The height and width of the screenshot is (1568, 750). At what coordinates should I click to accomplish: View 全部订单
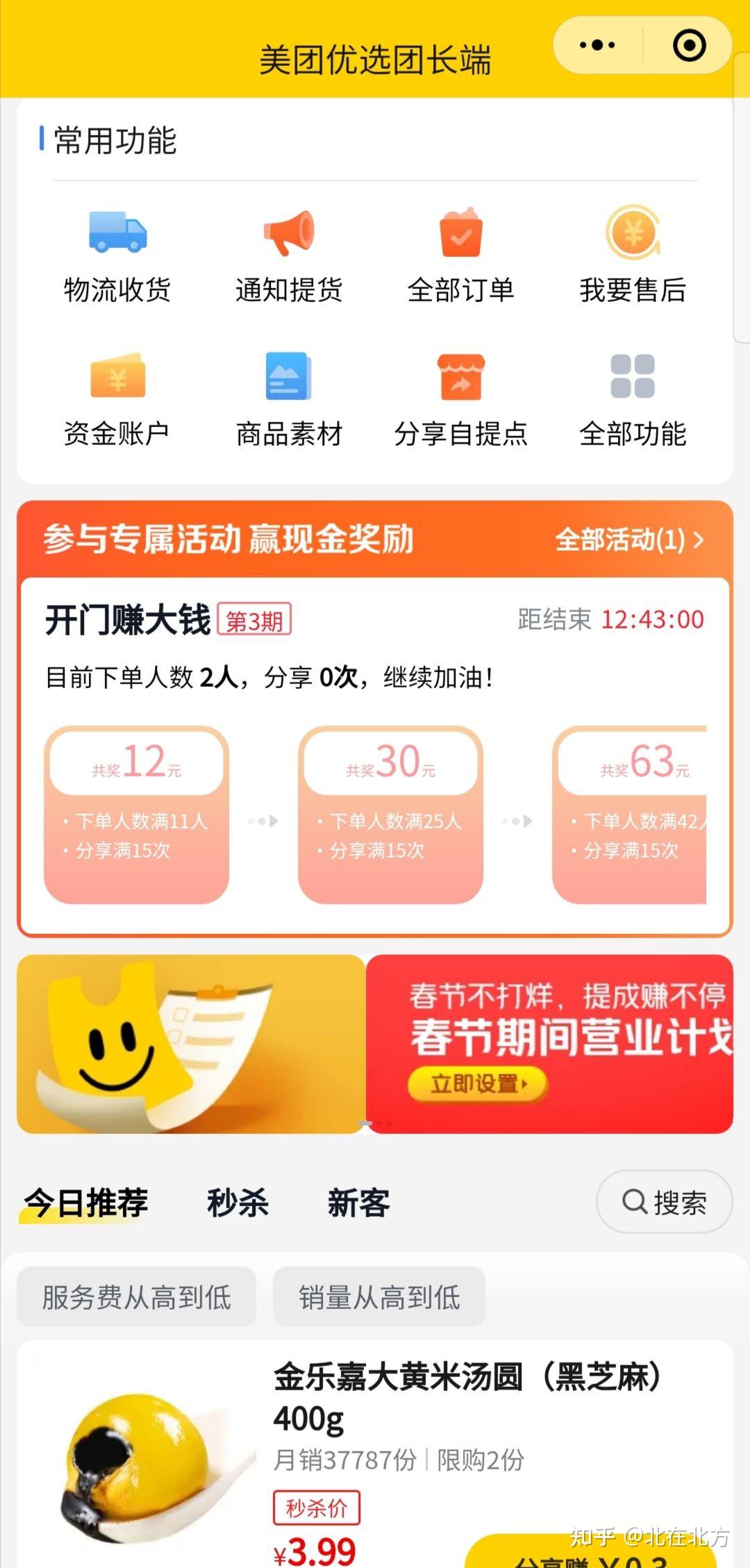coord(461,256)
